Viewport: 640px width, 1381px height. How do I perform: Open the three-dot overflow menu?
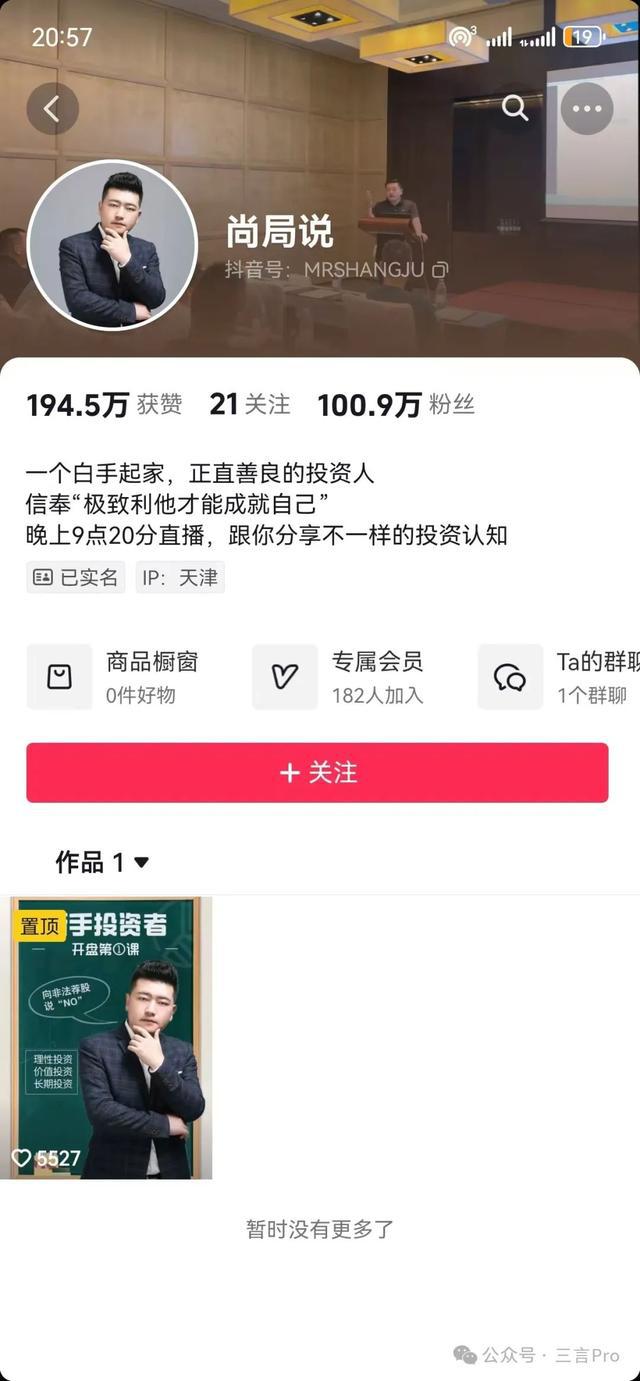(x=586, y=109)
